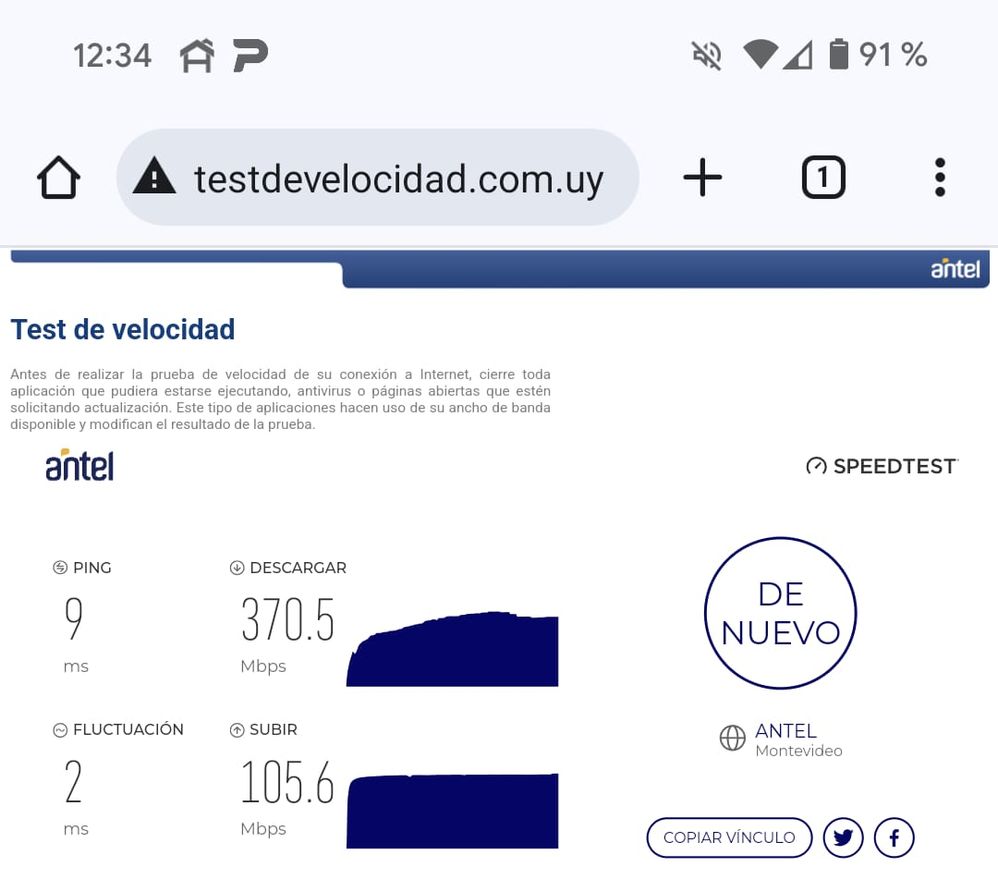
Task: Open a new browser tab
Action: point(702,179)
